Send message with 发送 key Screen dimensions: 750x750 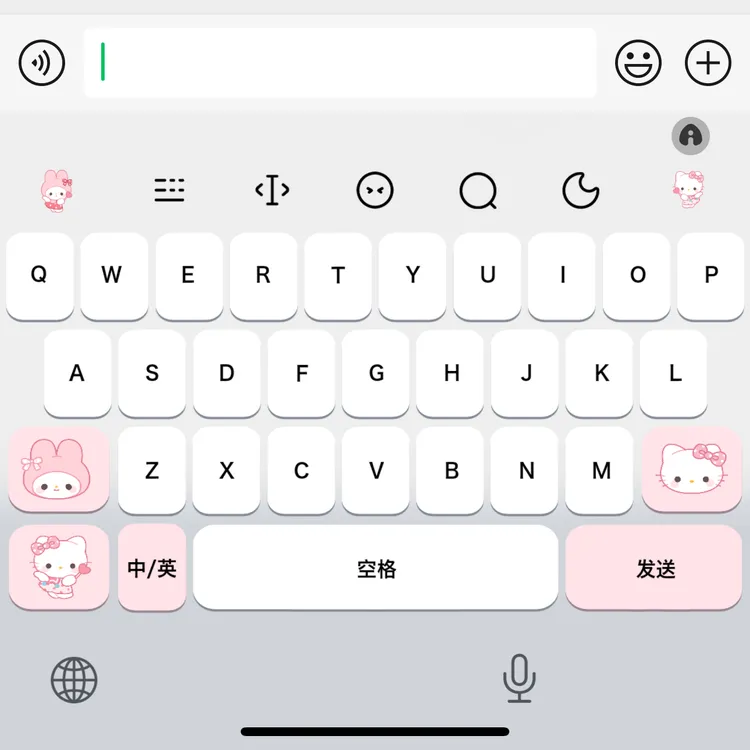[x=653, y=567]
